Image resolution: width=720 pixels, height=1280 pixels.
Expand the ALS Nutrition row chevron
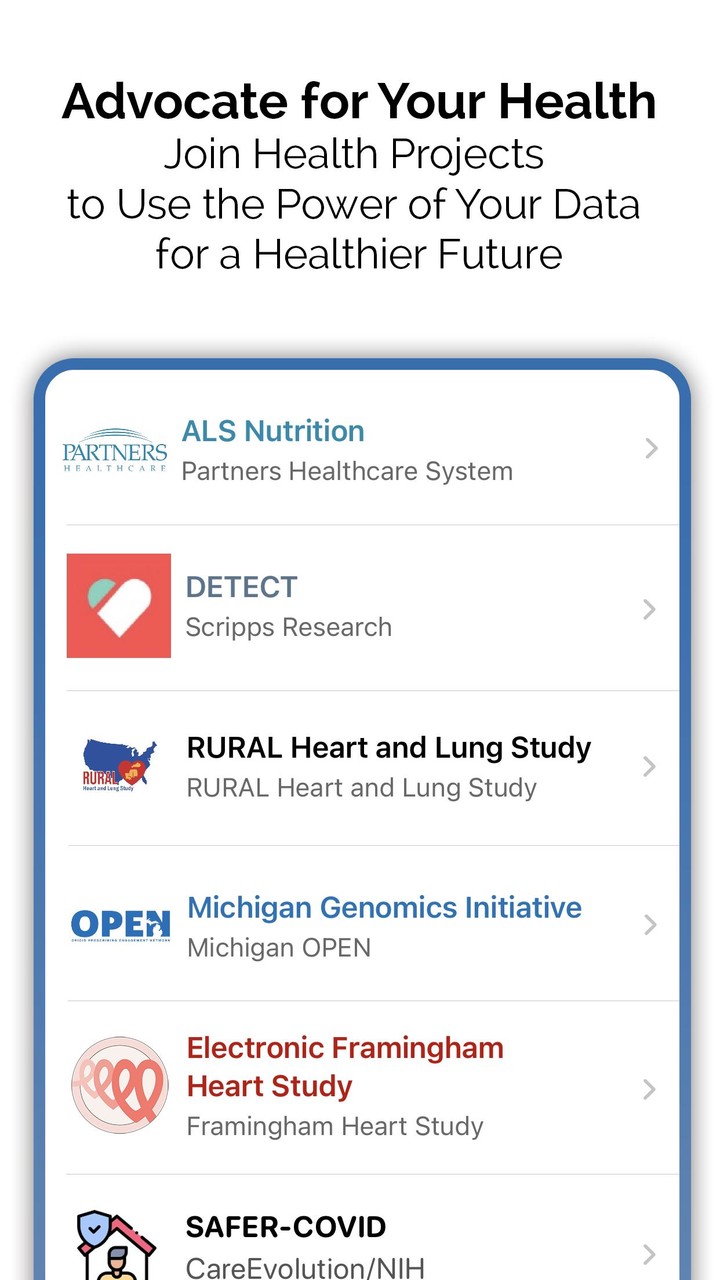(651, 449)
